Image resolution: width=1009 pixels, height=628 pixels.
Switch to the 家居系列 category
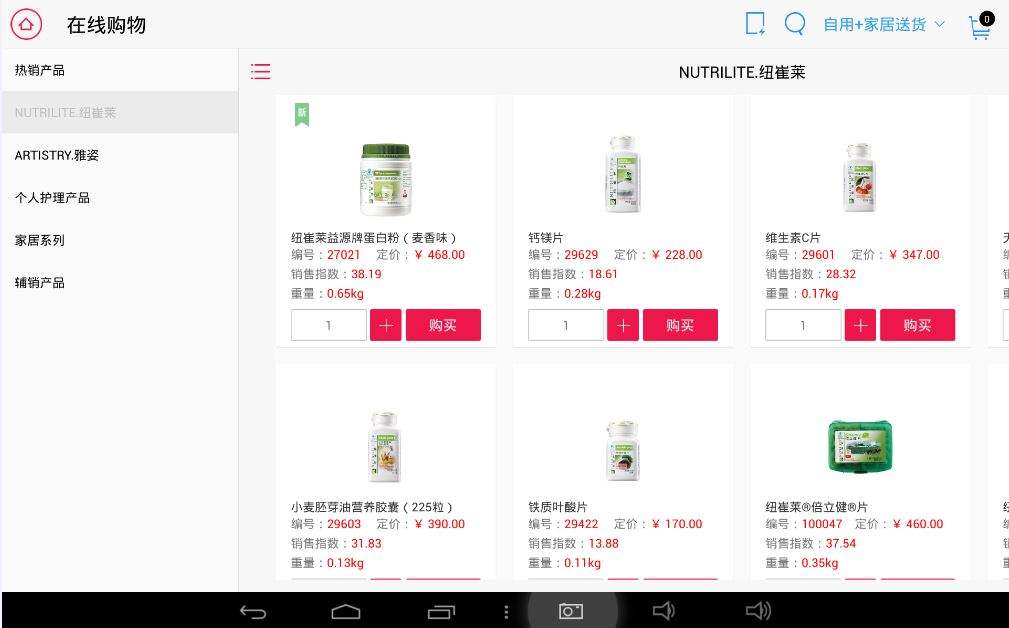[x=40, y=240]
